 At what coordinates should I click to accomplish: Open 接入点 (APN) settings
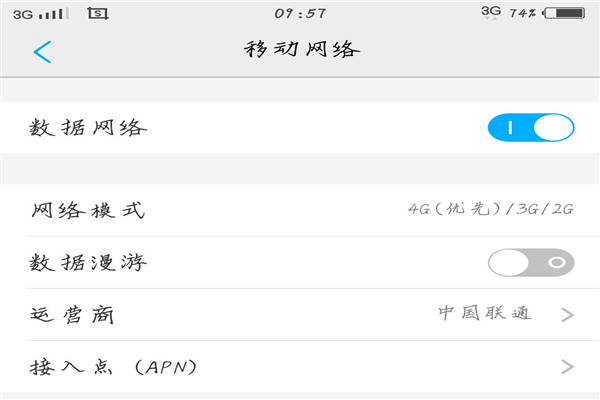(300, 367)
